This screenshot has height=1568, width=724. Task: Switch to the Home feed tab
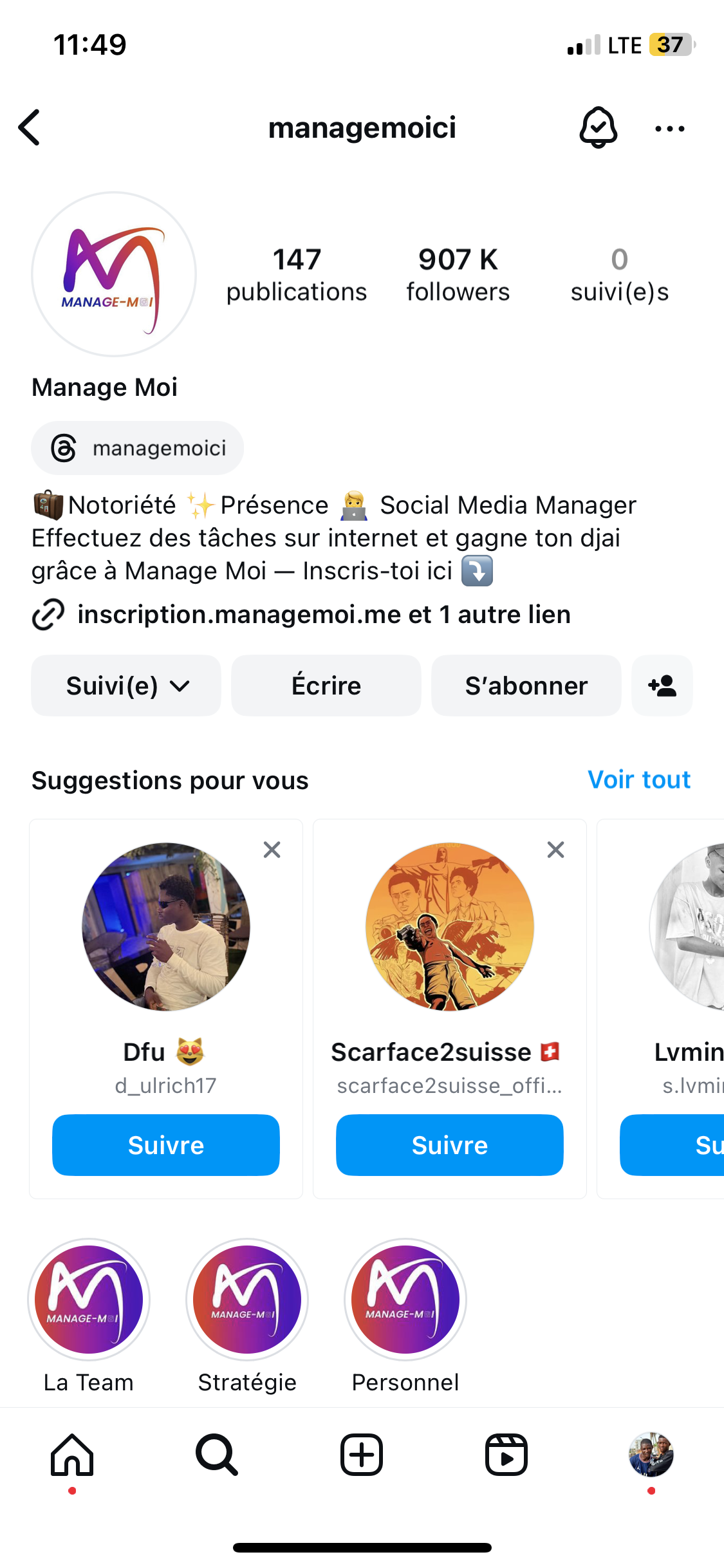coord(72,1455)
